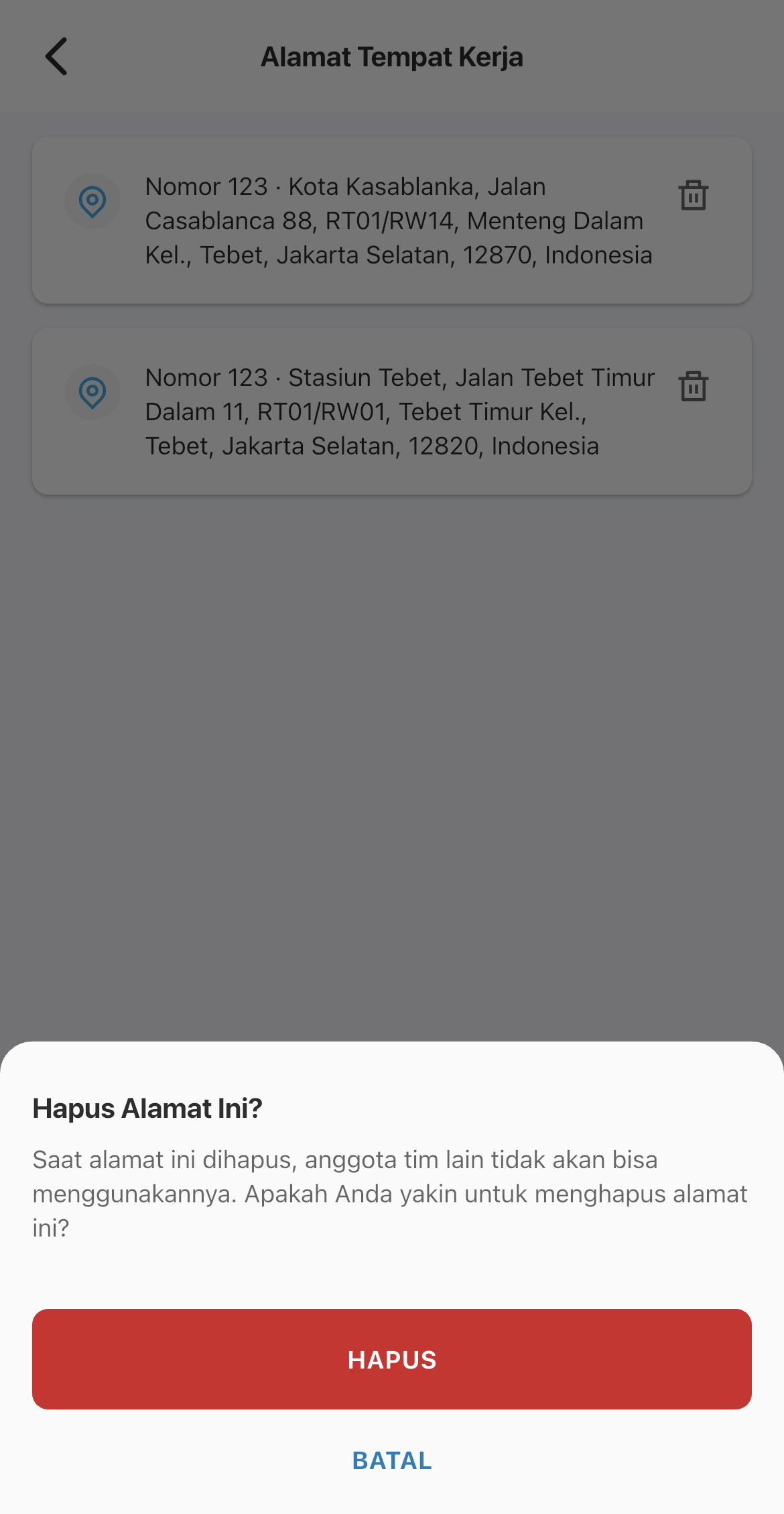Screen dimensions: 784x1514
Task: Confirm deletion with the HAPUS button
Action: pyautogui.click(x=392, y=1359)
